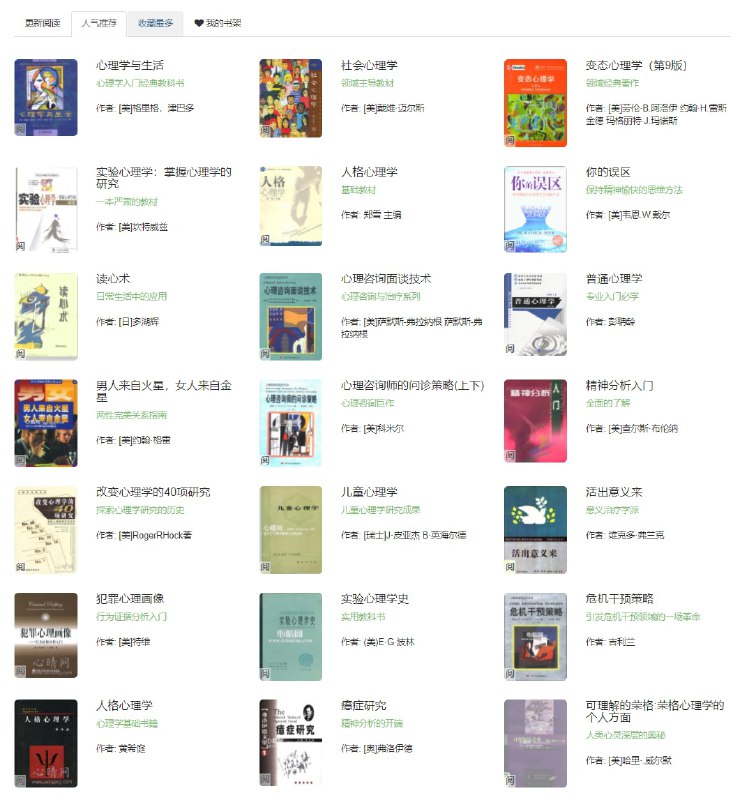Image resolution: width=740 pixels, height=800 pixels.
Task: Open 改变心理学的40项研究
Action: (153, 492)
